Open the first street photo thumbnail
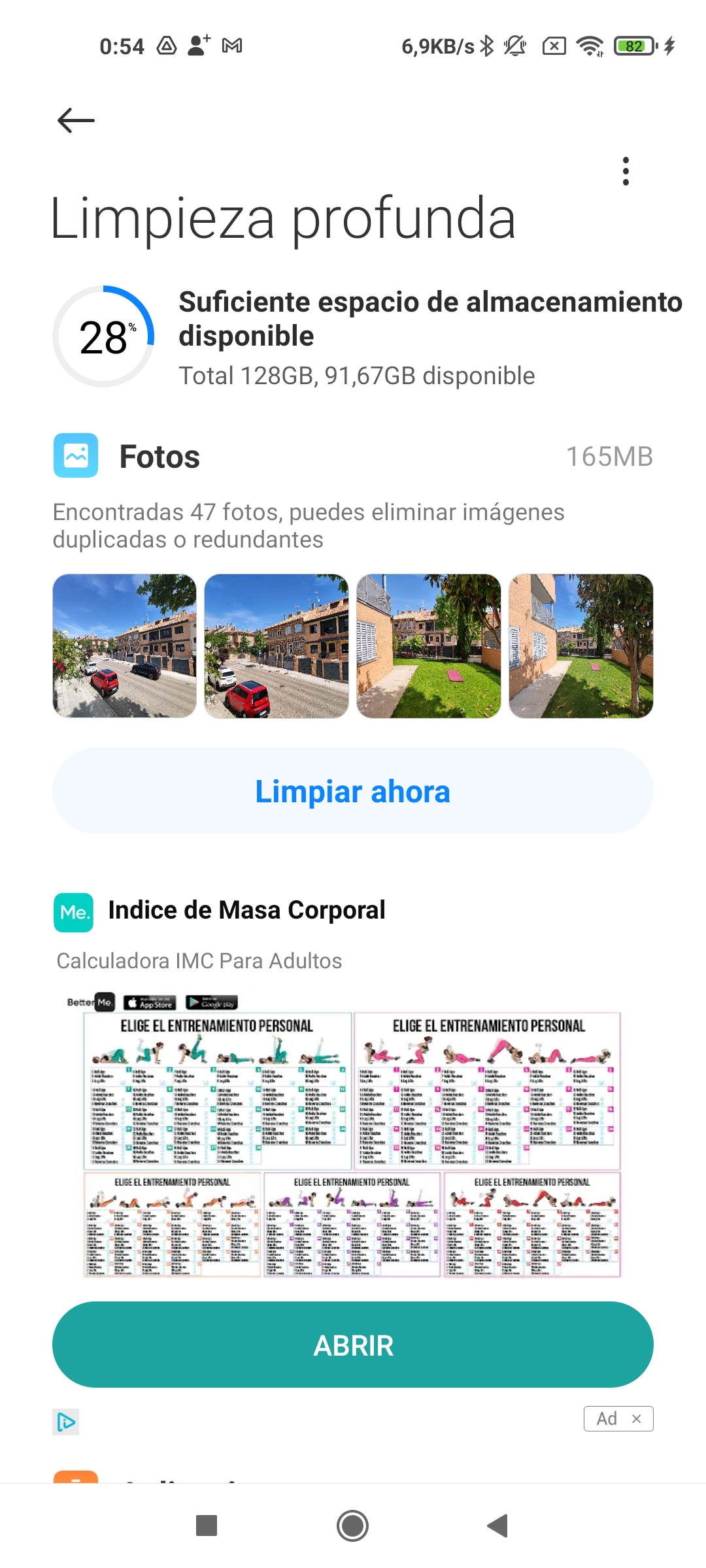 pos(124,645)
